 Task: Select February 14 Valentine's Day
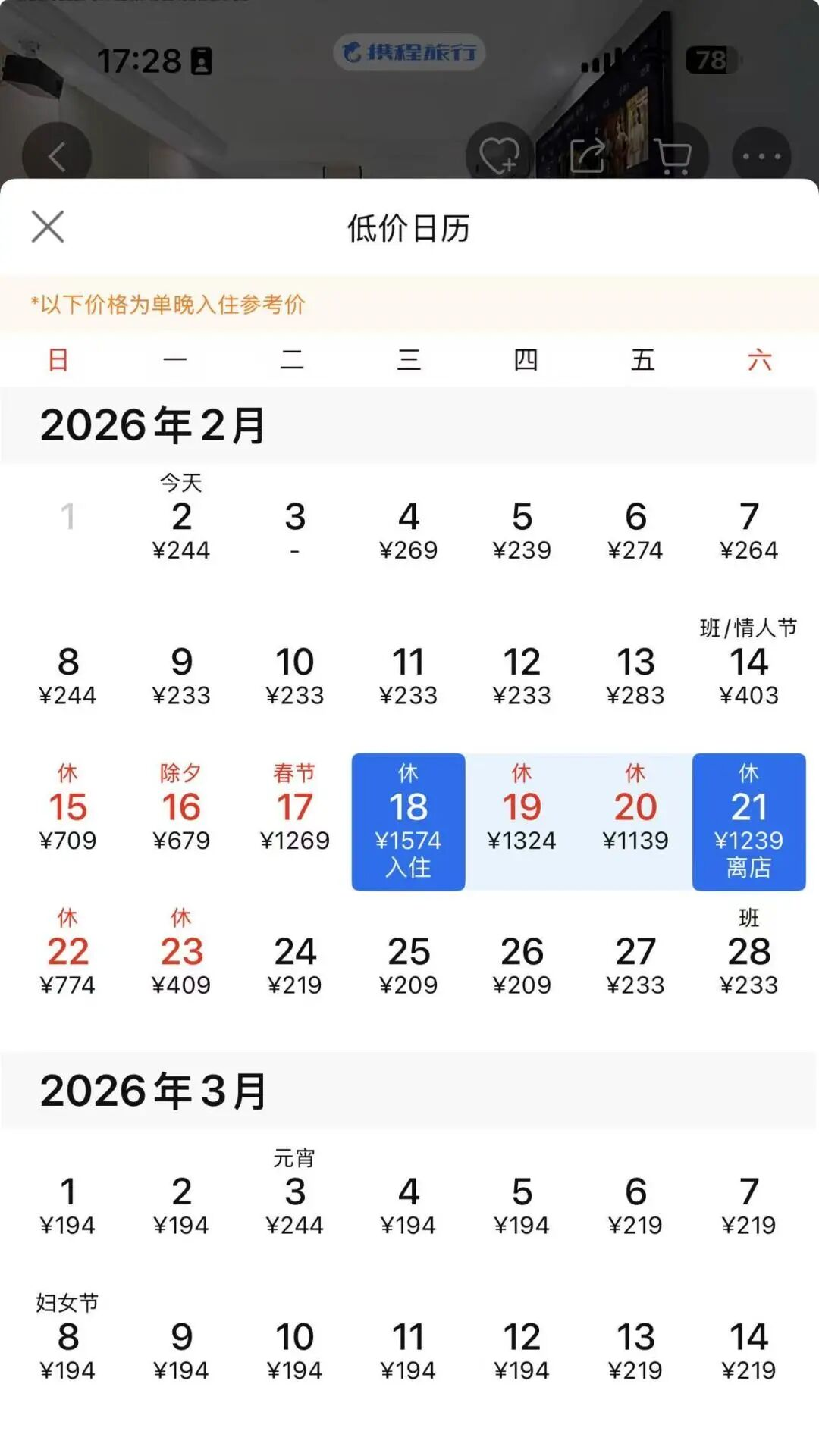point(748,667)
